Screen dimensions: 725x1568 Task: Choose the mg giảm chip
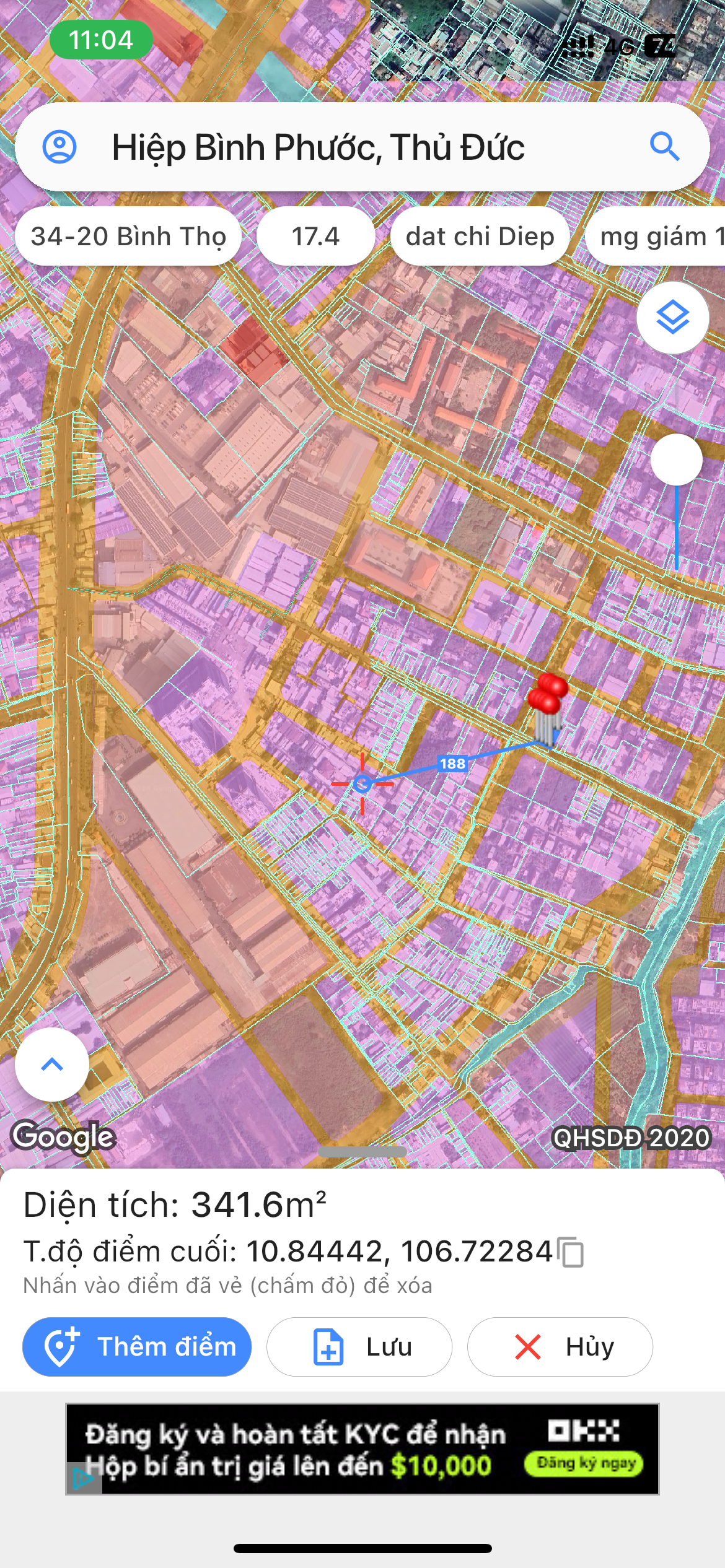pyautogui.click(x=656, y=237)
